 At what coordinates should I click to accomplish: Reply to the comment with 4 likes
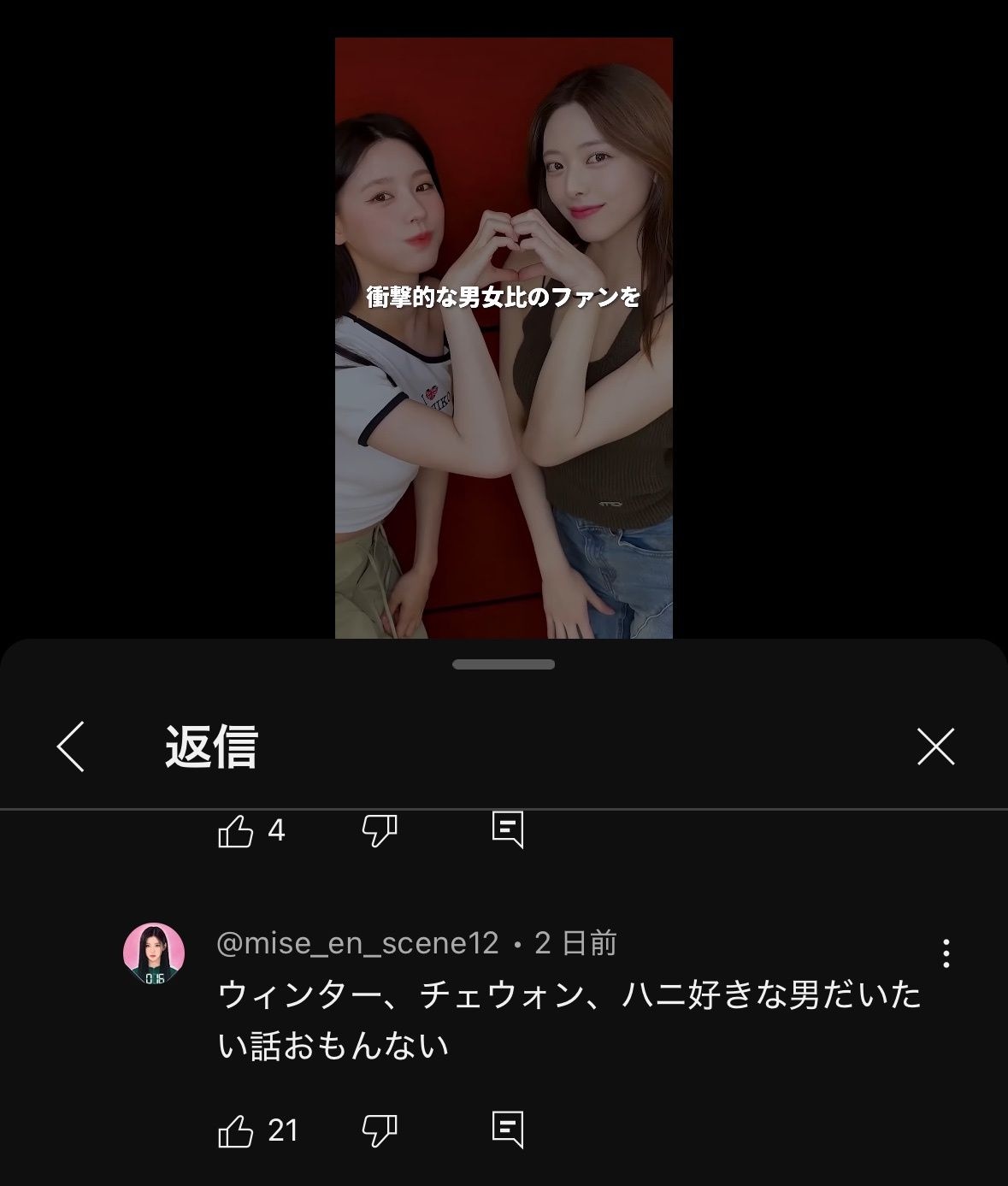[507, 829]
